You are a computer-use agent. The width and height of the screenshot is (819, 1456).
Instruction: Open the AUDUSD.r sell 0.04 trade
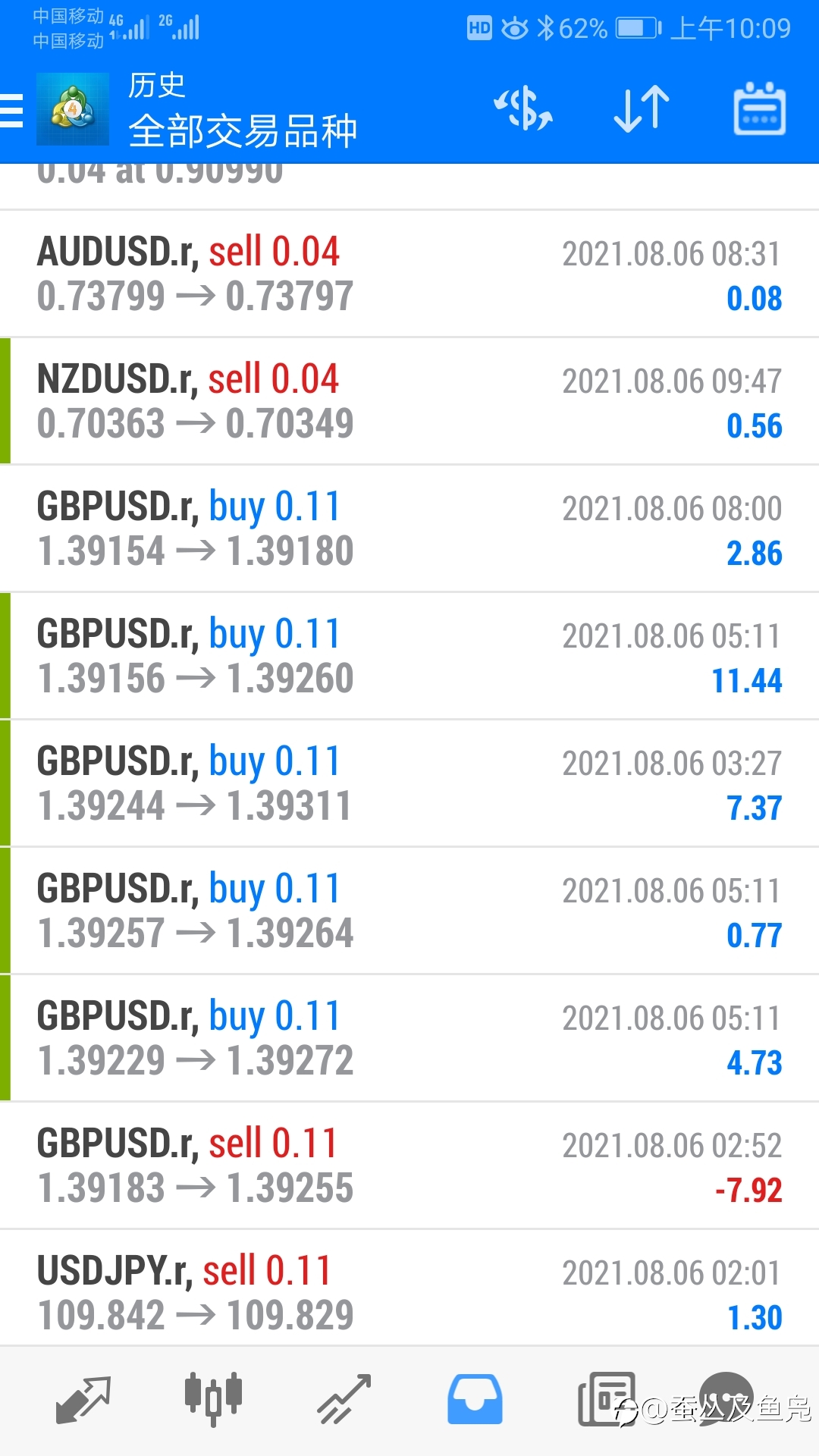409,274
